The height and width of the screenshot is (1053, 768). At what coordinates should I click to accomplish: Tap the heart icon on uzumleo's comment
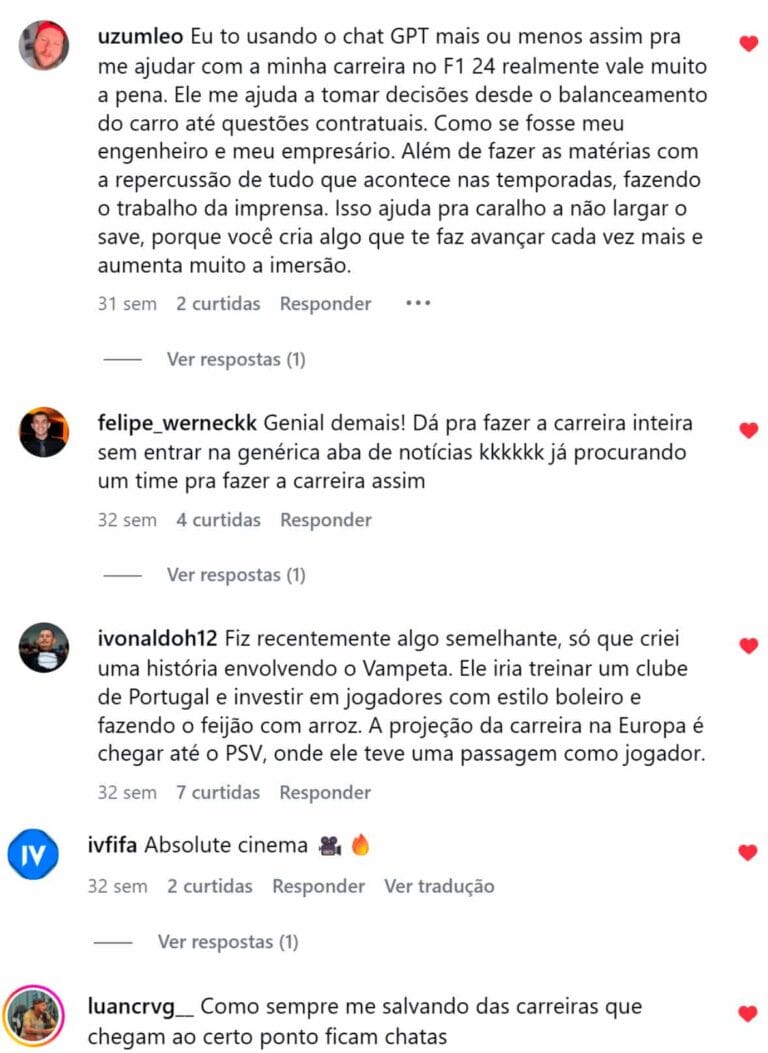pos(747,43)
